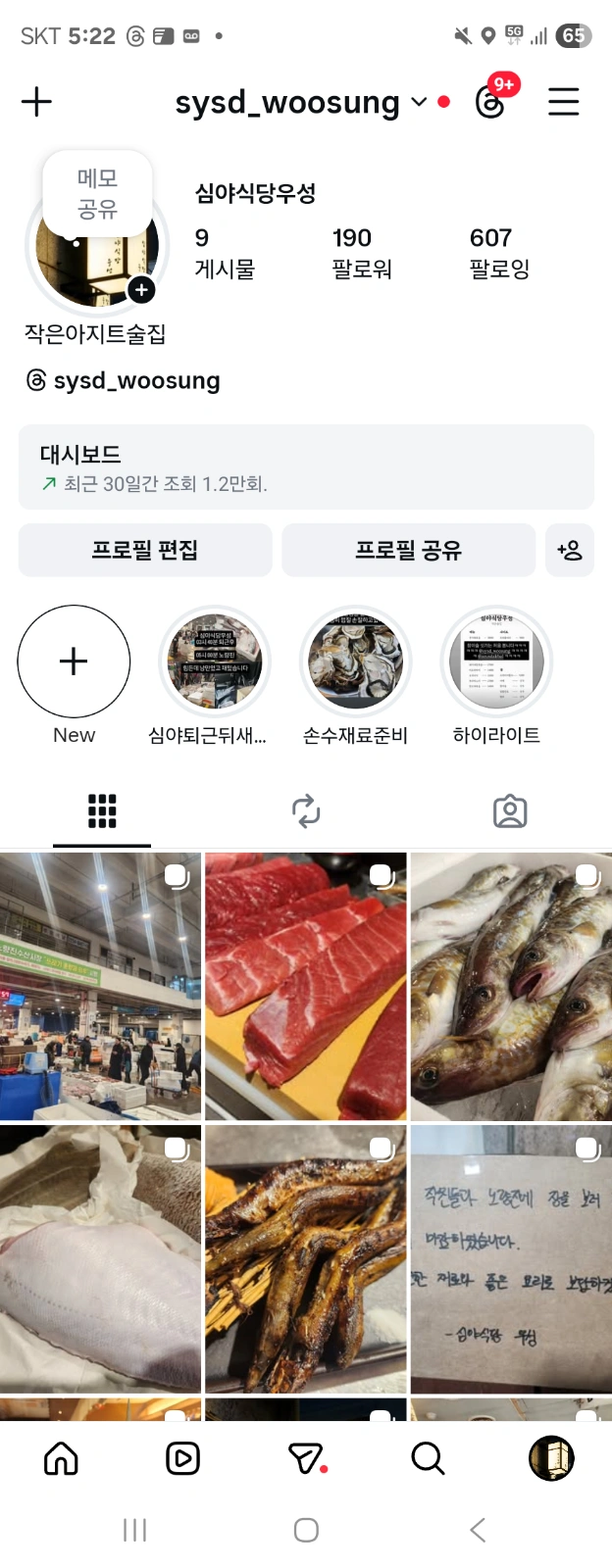This screenshot has width=612, height=1568.
Task: Tap the plus icon to create a post
Action: pyautogui.click(x=36, y=102)
